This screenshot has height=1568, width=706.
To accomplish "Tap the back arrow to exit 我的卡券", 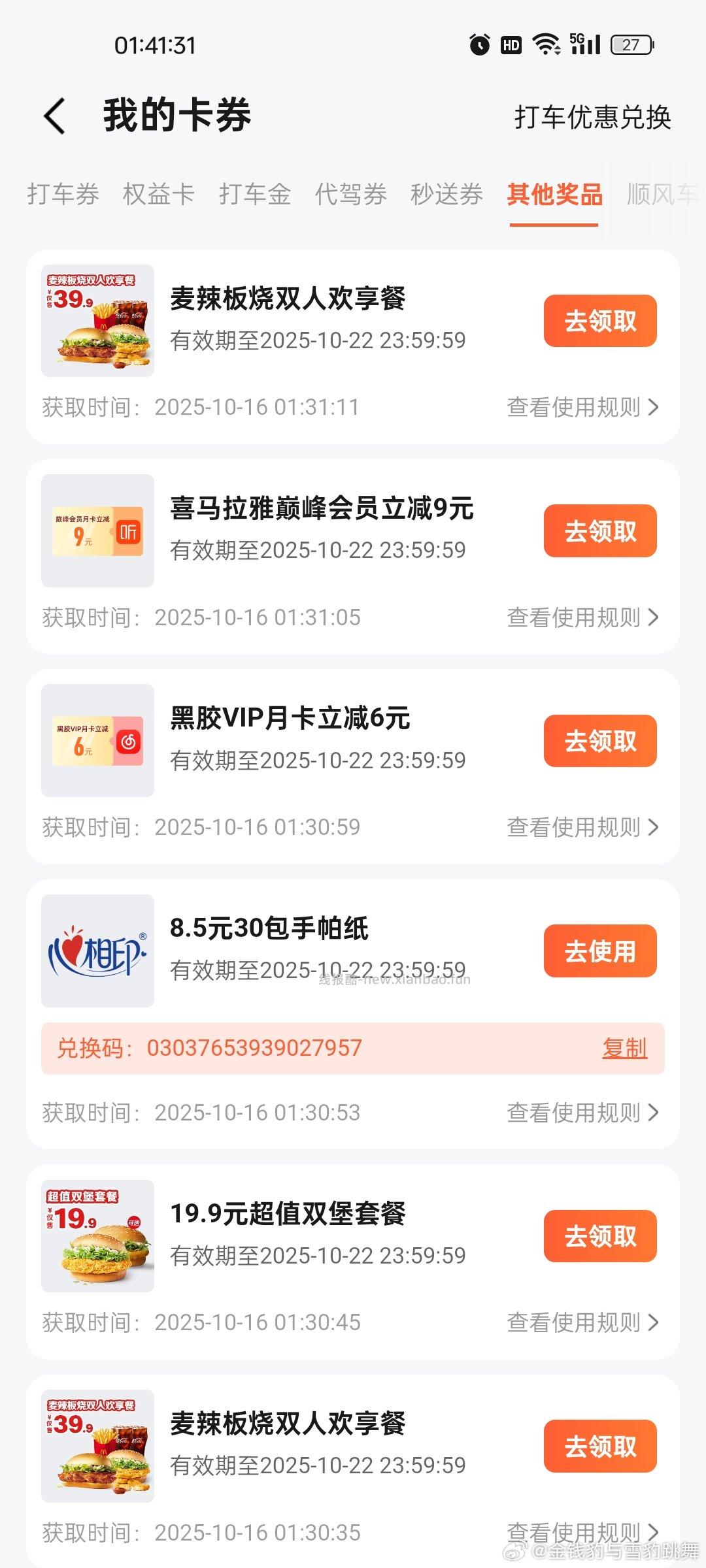I will (x=54, y=116).
